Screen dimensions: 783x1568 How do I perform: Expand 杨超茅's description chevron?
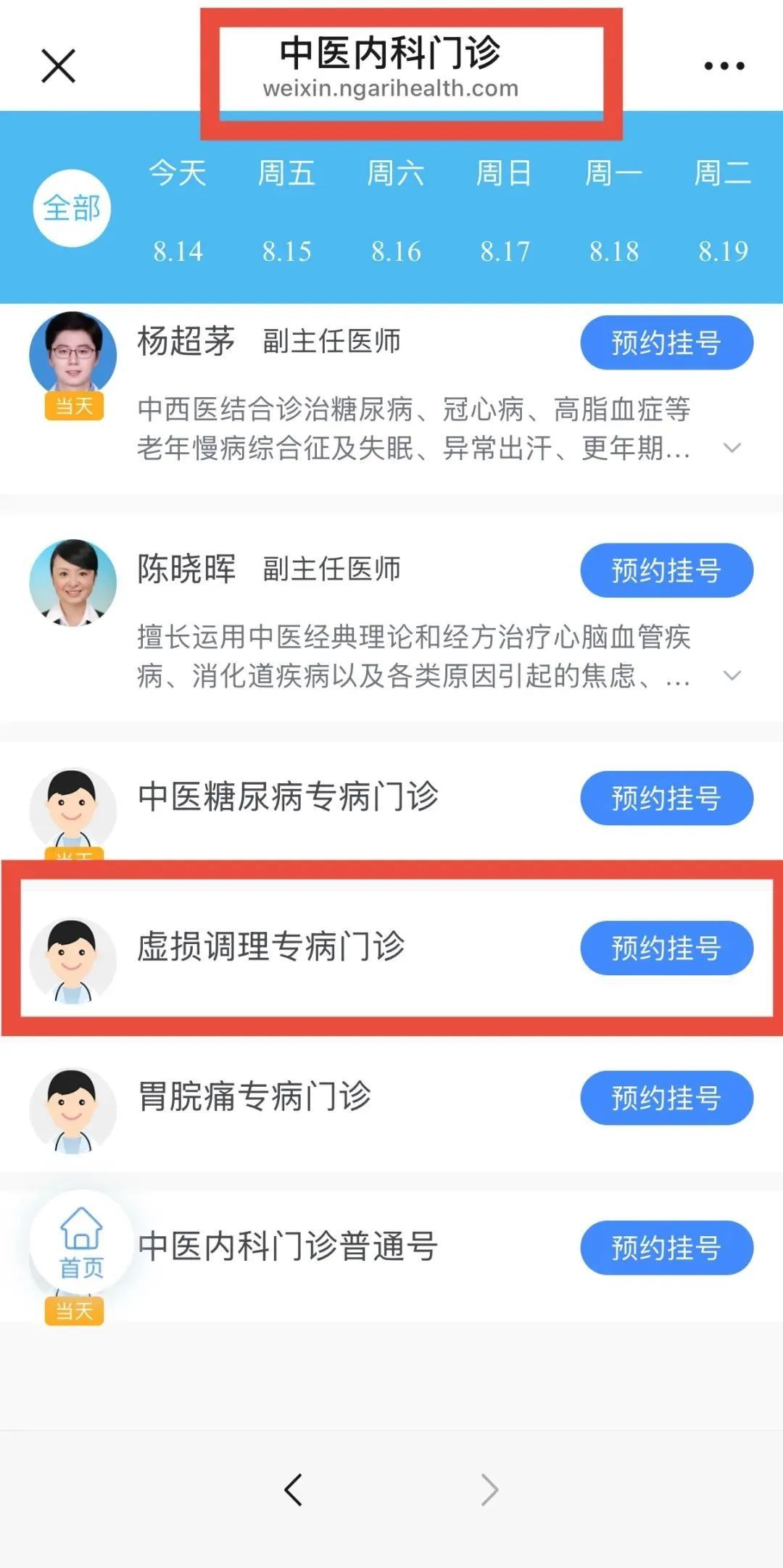pyautogui.click(x=732, y=448)
